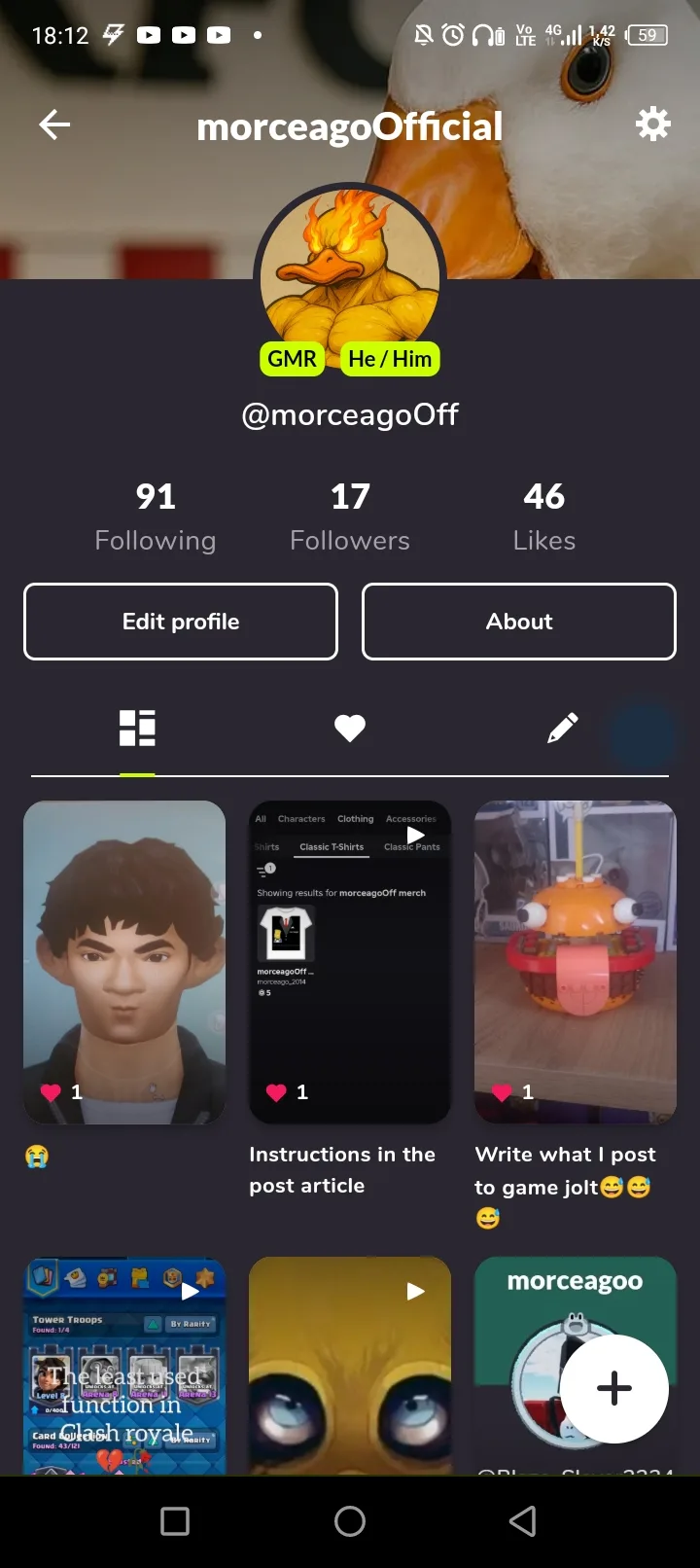Image resolution: width=700 pixels, height=1568 pixels.
Task: Switch to the posts grid tab
Action: pos(137,728)
